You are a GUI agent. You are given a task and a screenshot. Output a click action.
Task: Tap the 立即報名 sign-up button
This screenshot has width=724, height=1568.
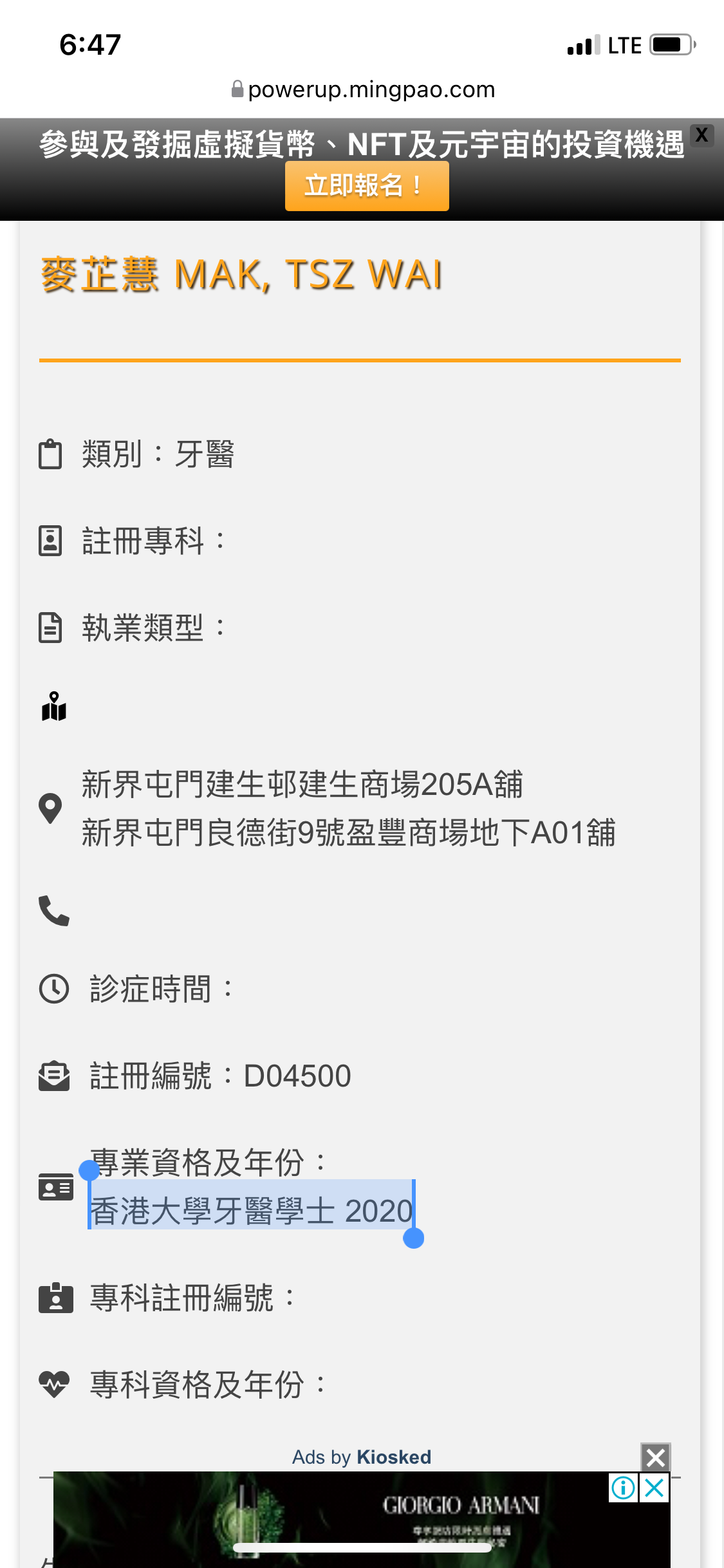pos(367,186)
